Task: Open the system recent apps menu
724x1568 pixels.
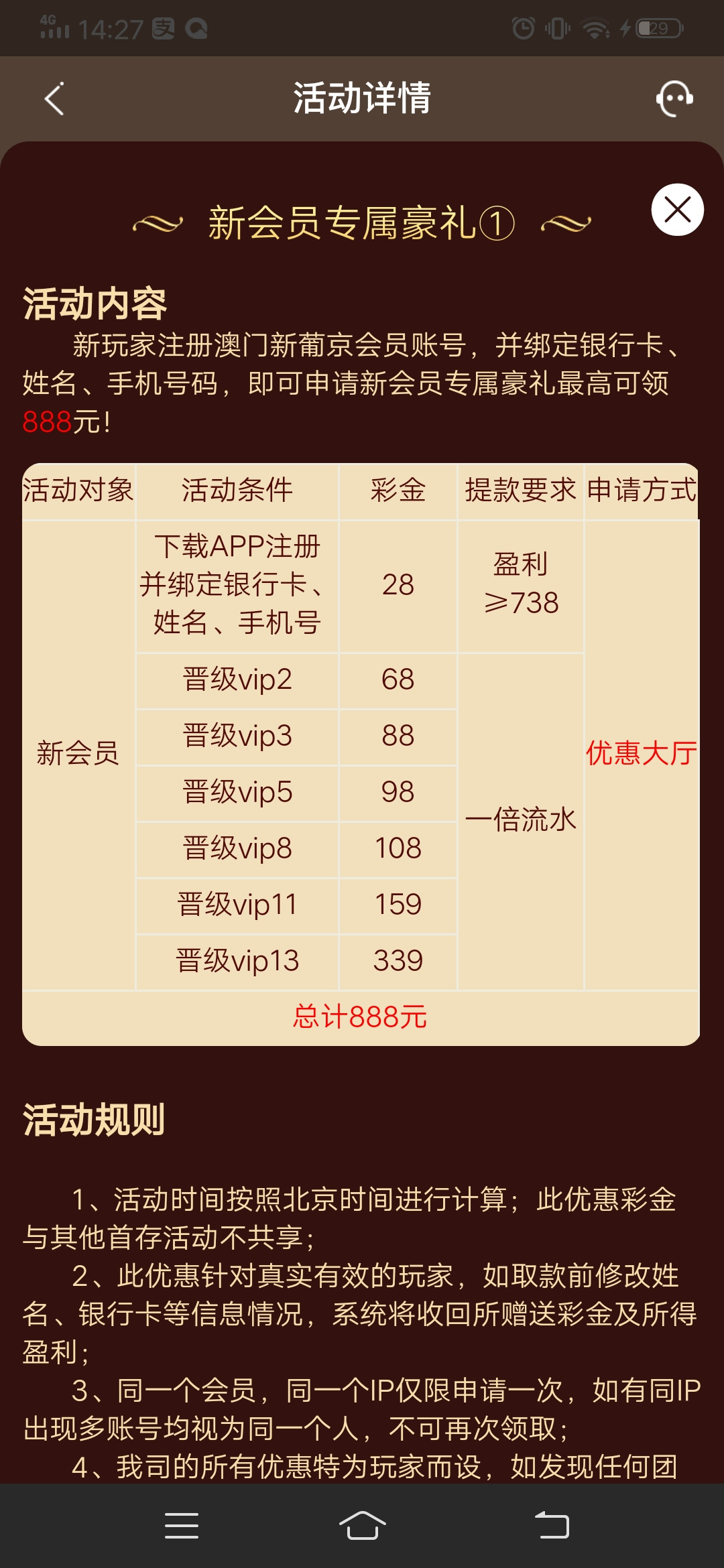Action: pos(182,1526)
